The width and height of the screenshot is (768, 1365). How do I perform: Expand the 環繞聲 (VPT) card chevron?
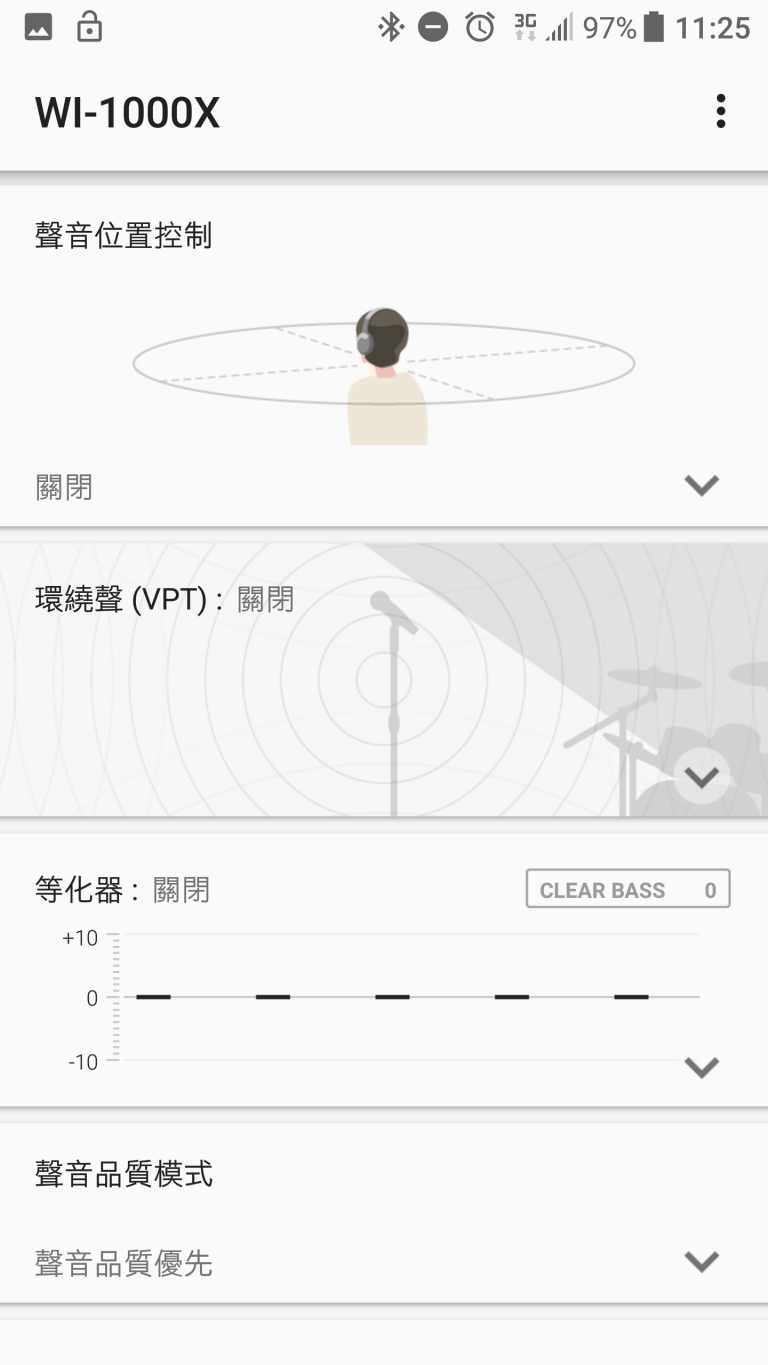tap(701, 777)
